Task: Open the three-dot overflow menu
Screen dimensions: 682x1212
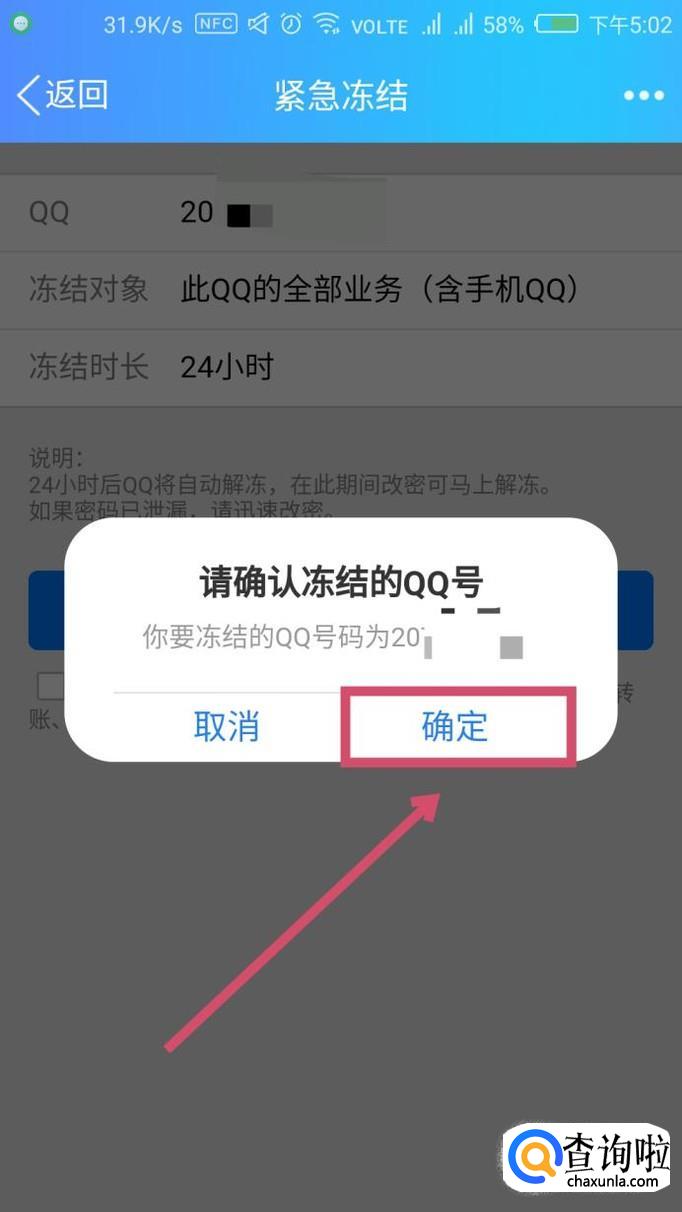Action: (x=643, y=96)
